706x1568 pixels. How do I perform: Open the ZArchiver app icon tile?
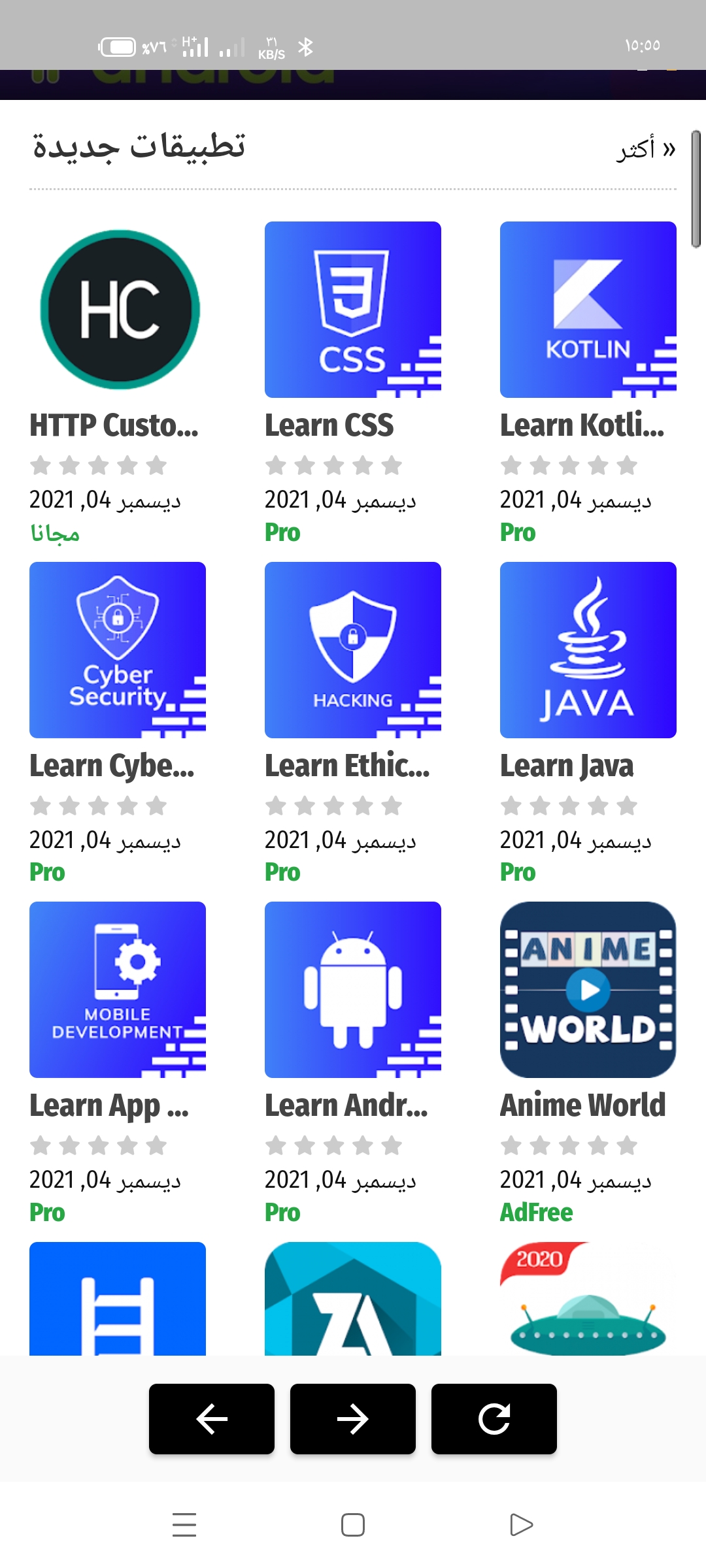tap(353, 1298)
